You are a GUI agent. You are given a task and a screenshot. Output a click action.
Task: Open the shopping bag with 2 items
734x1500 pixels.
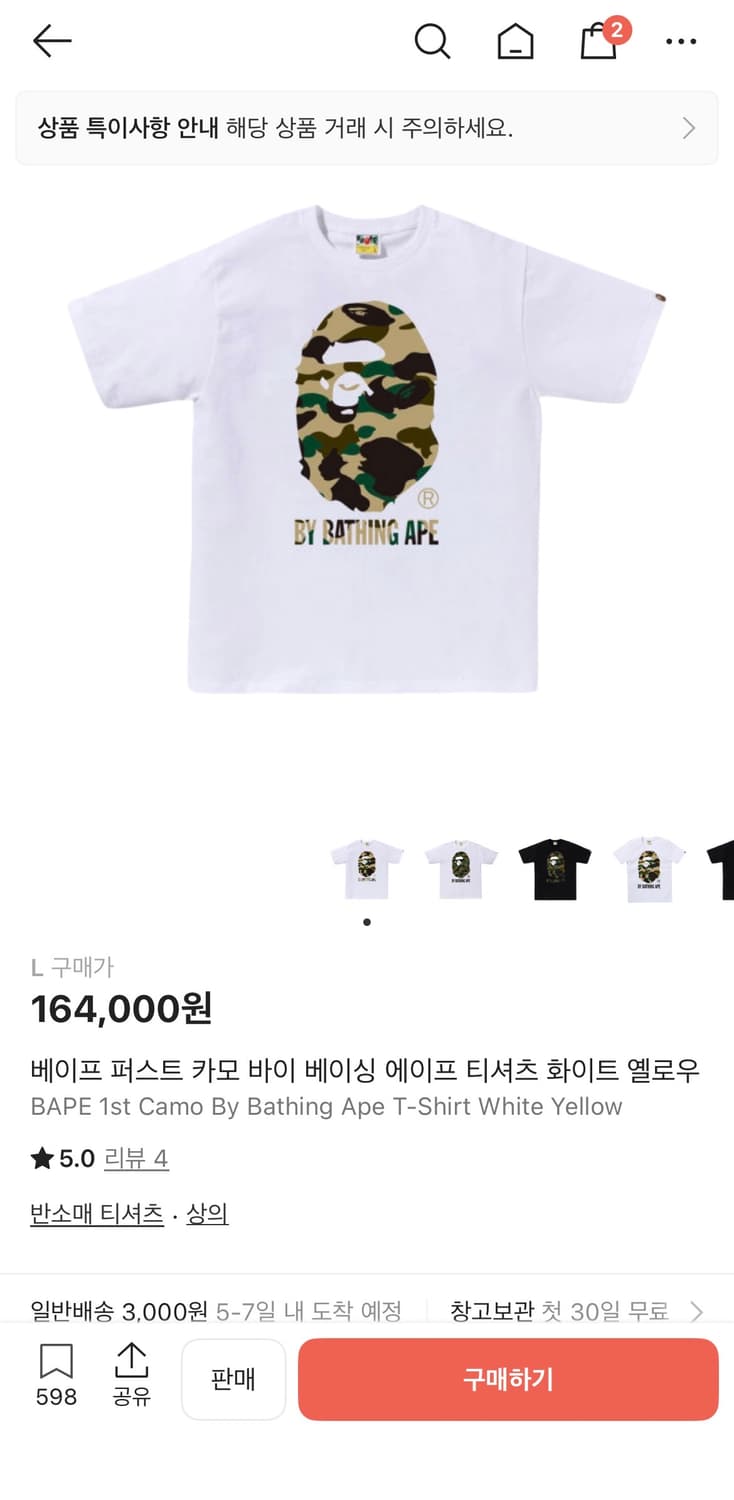pos(597,44)
